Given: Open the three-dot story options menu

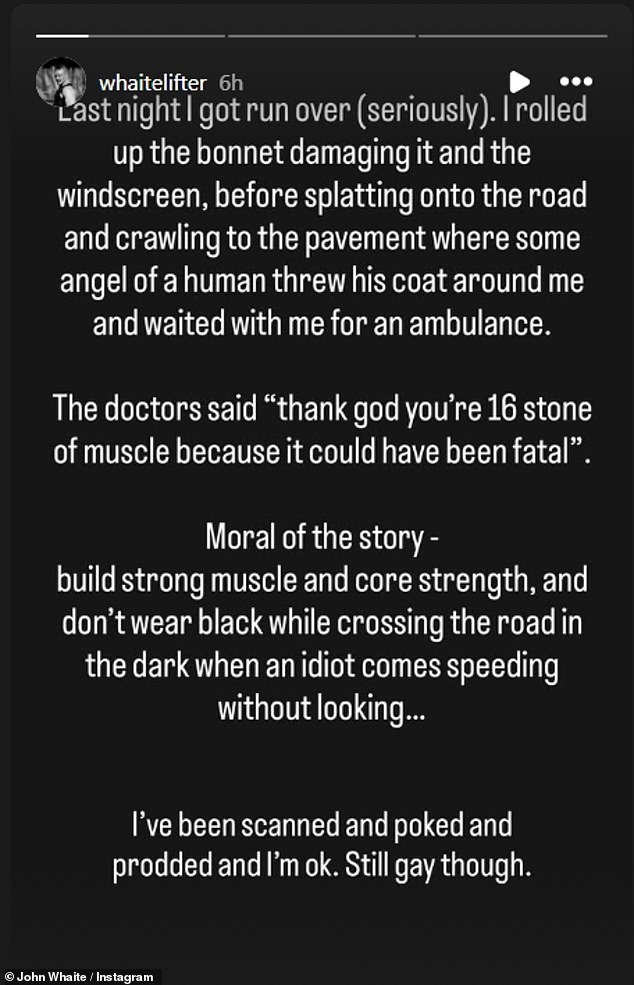Looking at the screenshot, I should (x=577, y=82).
